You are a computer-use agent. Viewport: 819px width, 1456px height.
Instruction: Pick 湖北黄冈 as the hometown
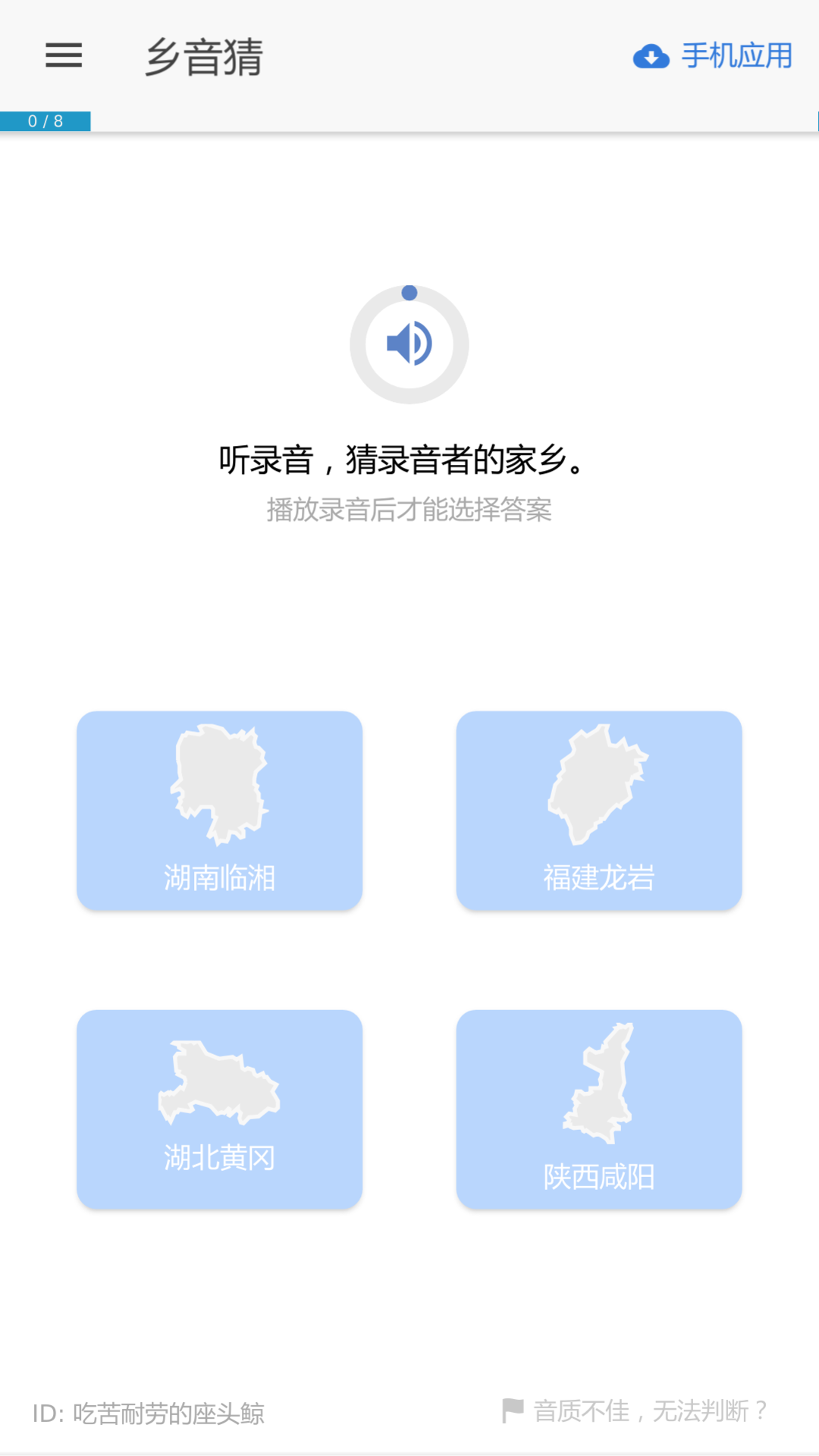click(x=219, y=1109)
